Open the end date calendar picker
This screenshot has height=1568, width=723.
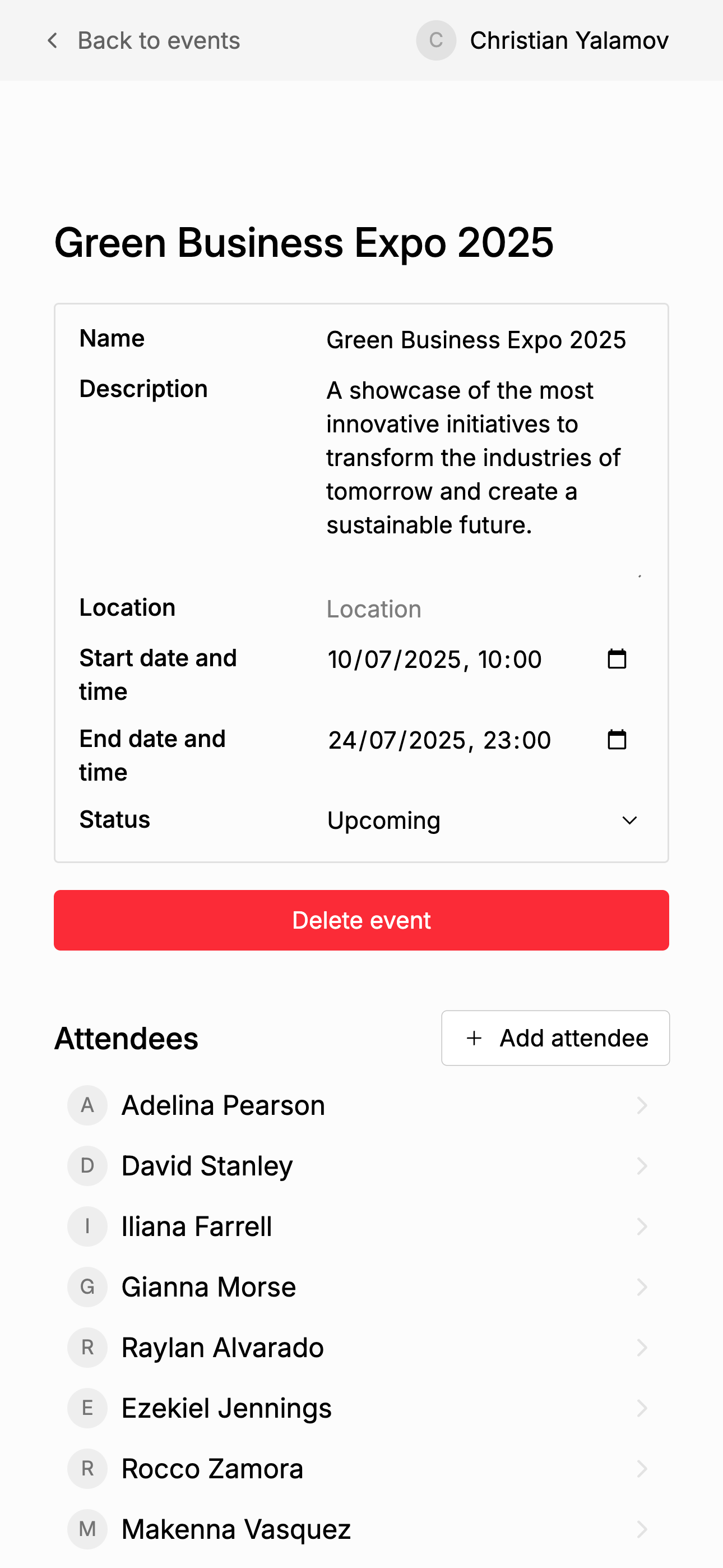617,740
